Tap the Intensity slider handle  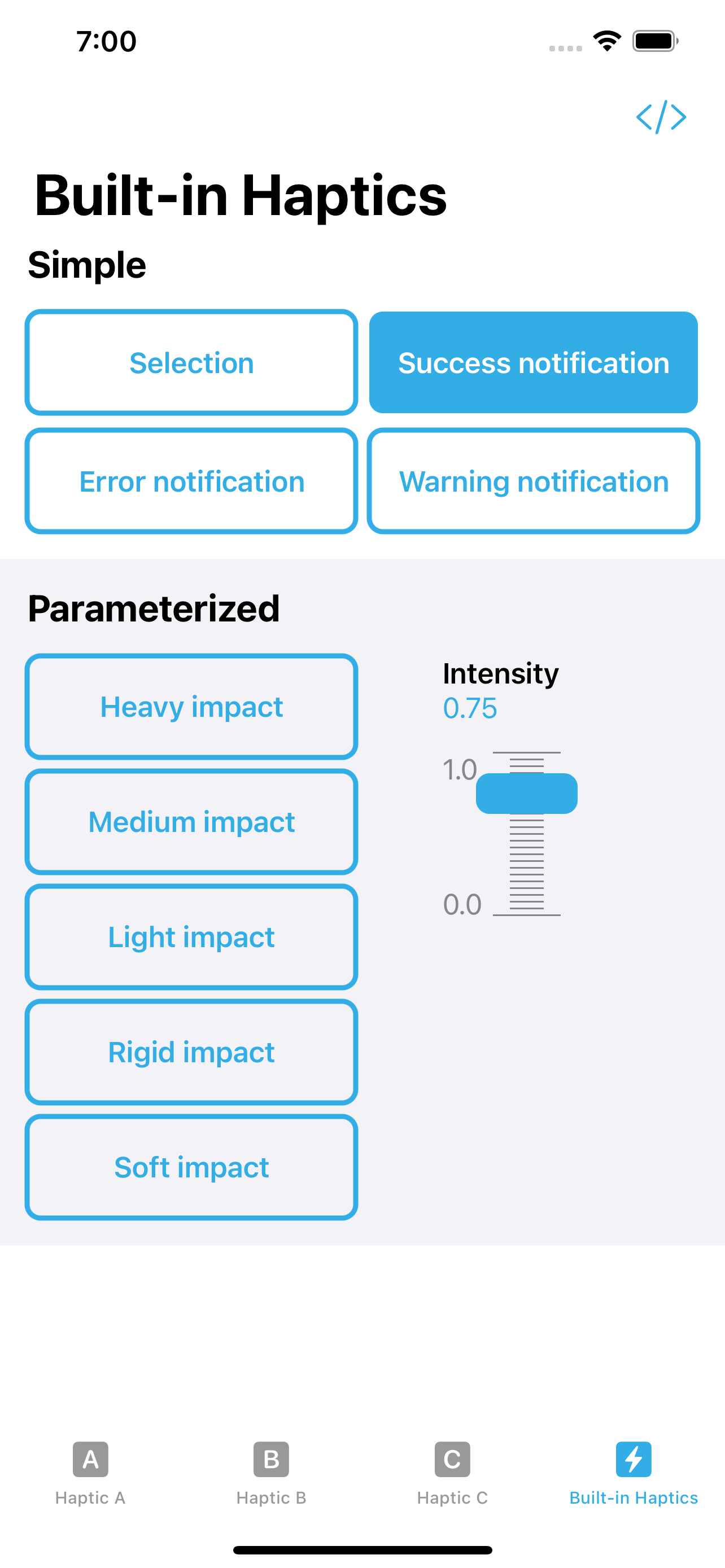click(x=527, y=793)
